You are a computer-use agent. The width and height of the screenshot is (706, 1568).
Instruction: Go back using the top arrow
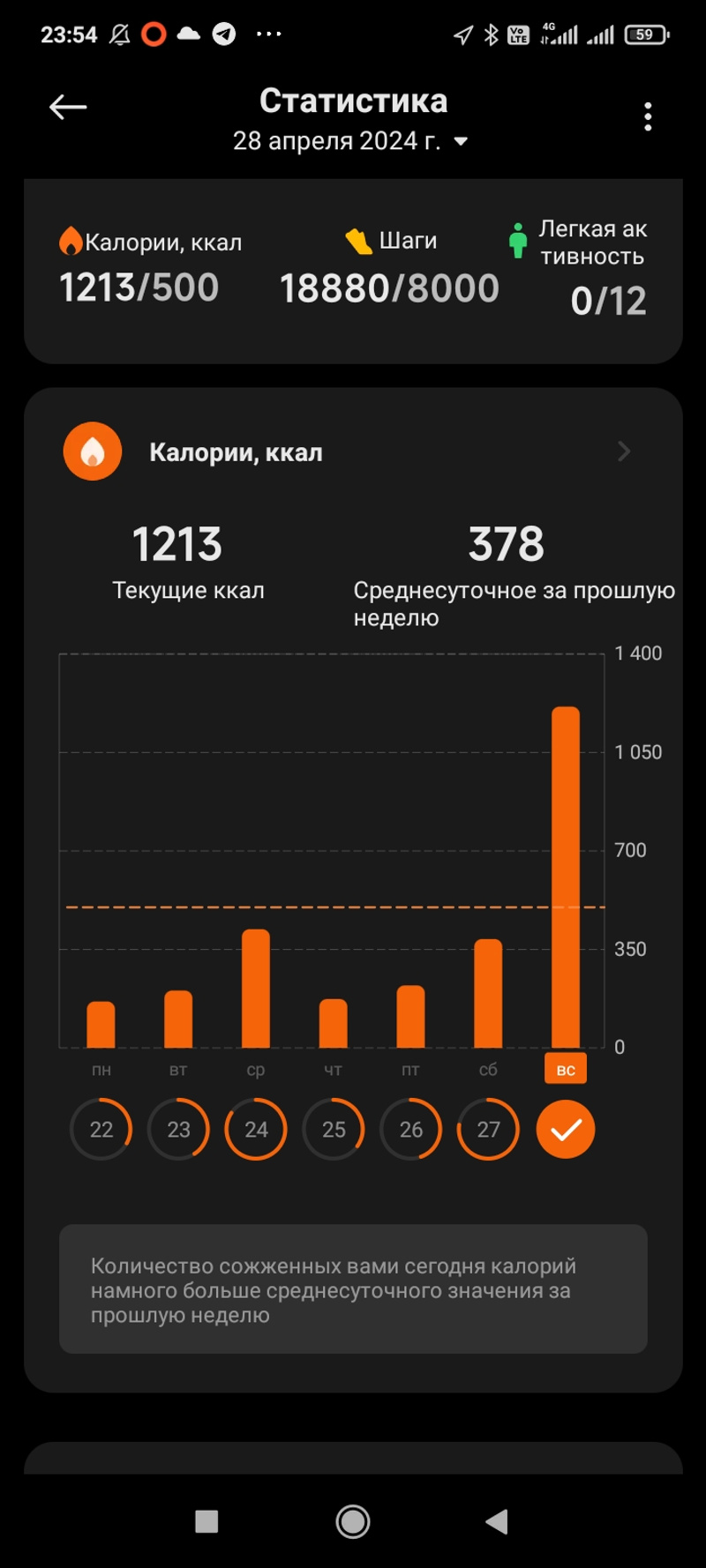[x=68, y=108]
